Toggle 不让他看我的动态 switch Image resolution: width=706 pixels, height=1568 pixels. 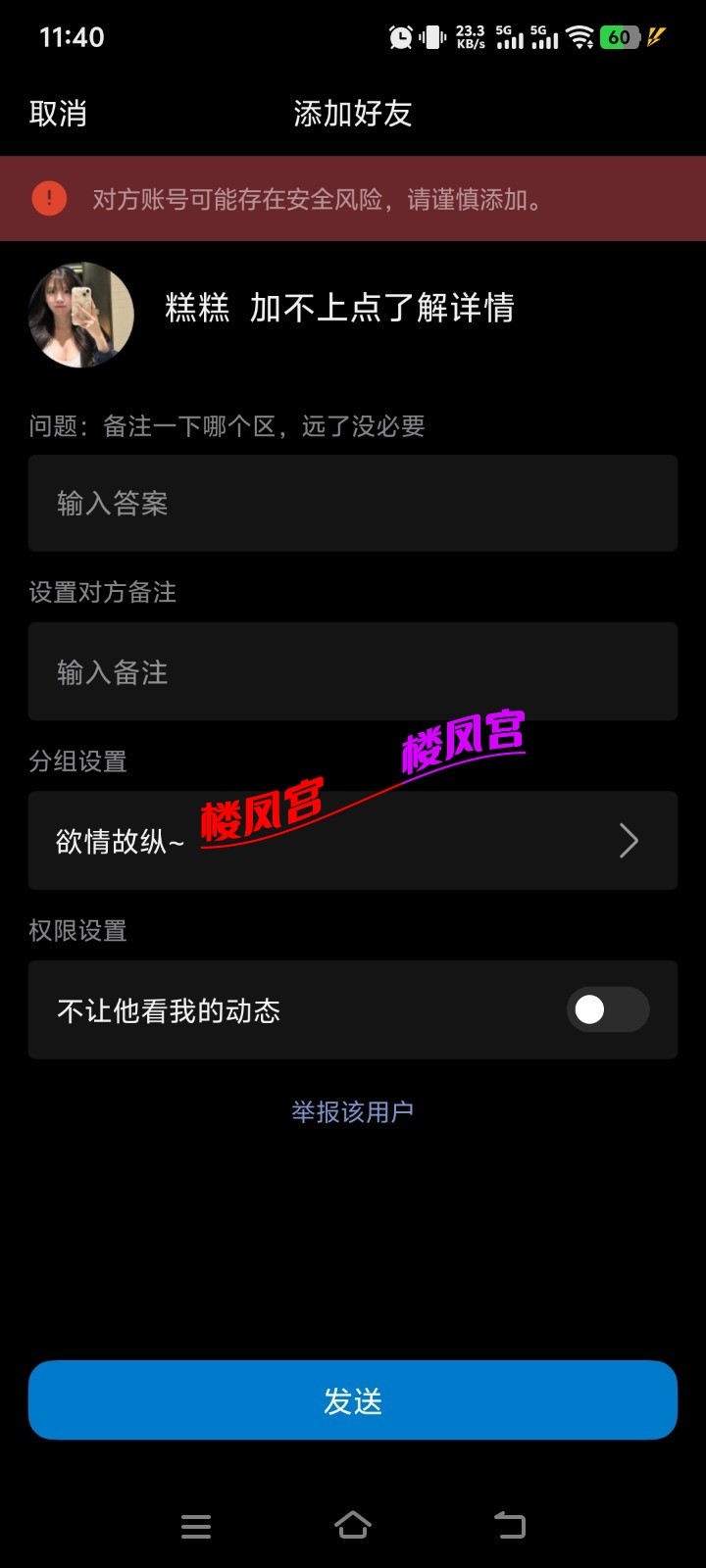[607, 1009]
